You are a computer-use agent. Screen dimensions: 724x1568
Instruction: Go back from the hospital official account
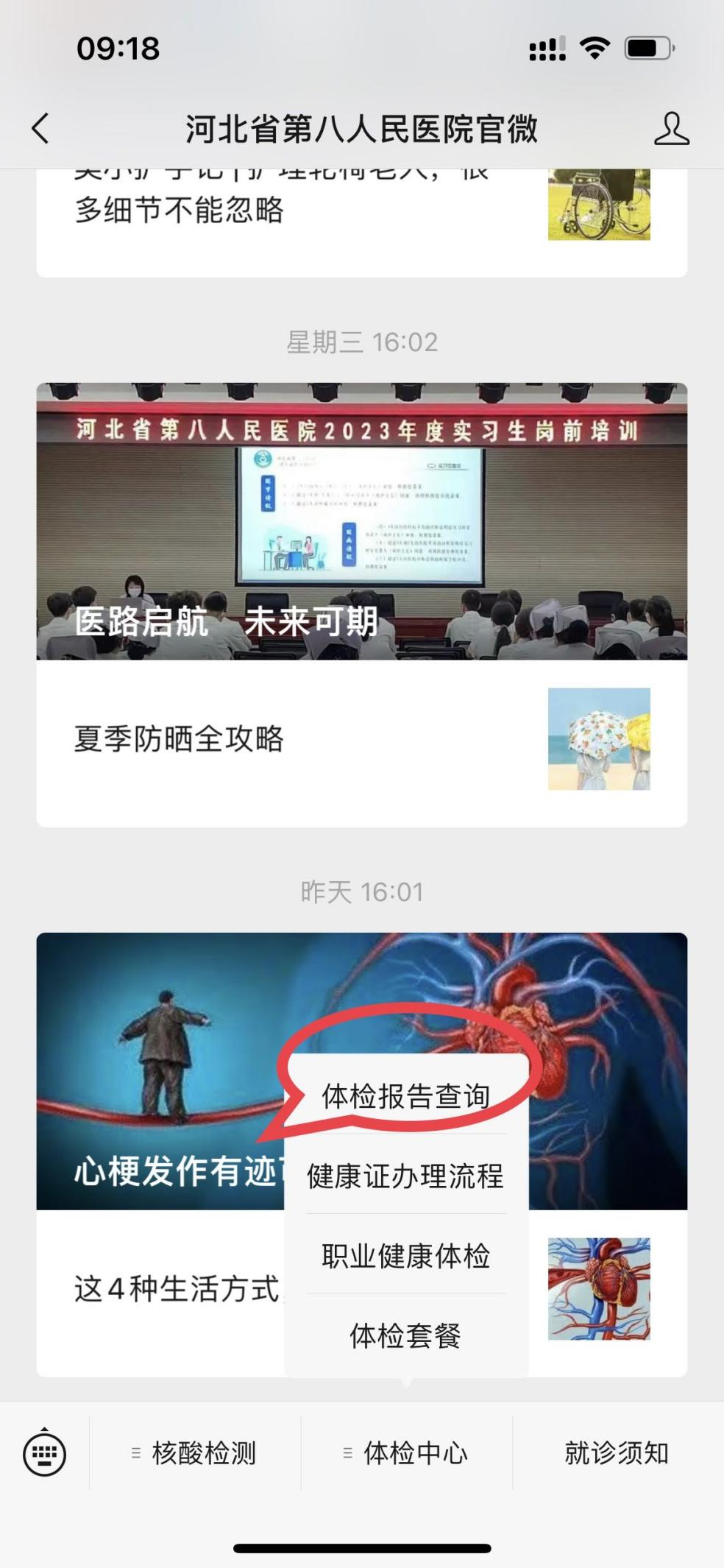[x=41, y=129]
